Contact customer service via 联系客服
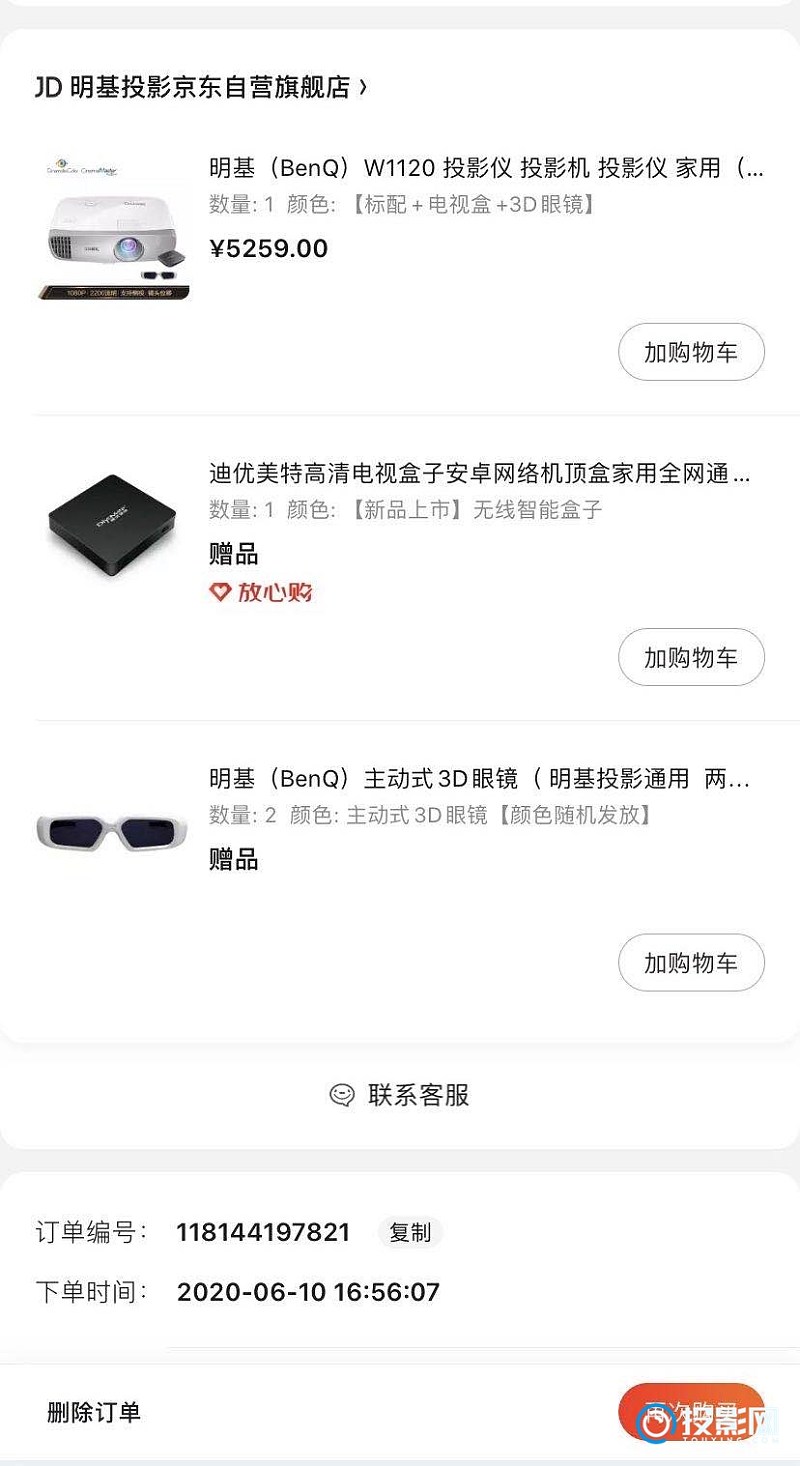Screen dimensions: 800x1466 pyautogui.click(x=400, y=1095)
